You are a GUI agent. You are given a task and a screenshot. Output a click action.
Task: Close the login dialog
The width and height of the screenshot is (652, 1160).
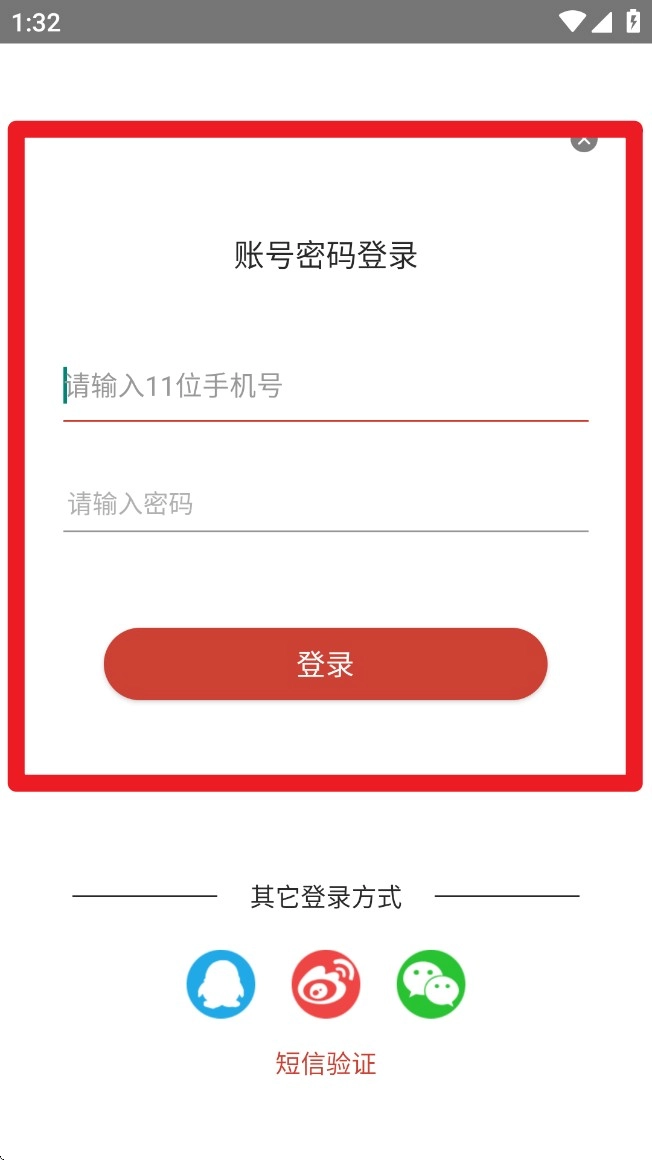584,141
